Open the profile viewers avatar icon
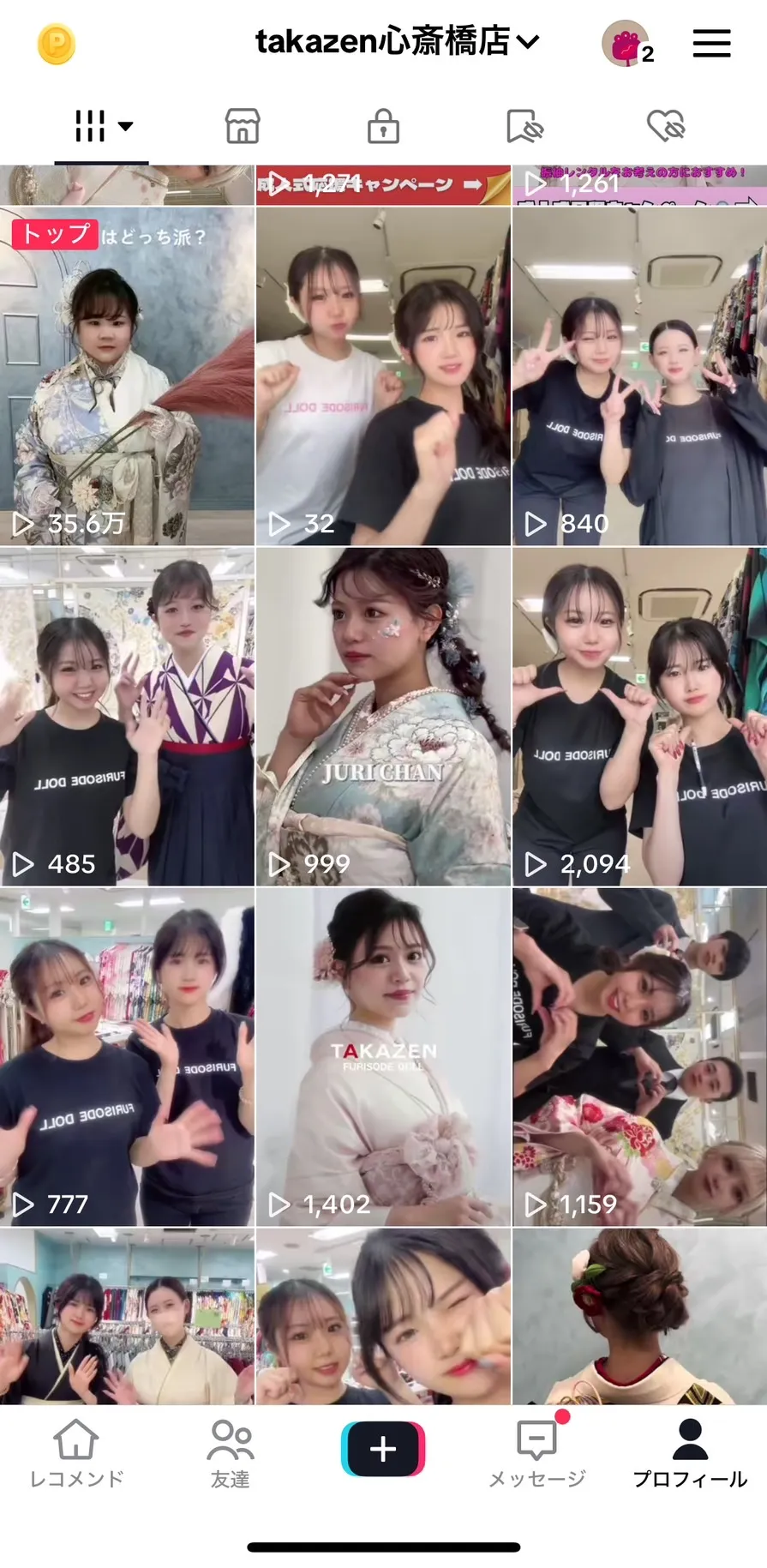767x1568 pixels. tap(626, 44)
